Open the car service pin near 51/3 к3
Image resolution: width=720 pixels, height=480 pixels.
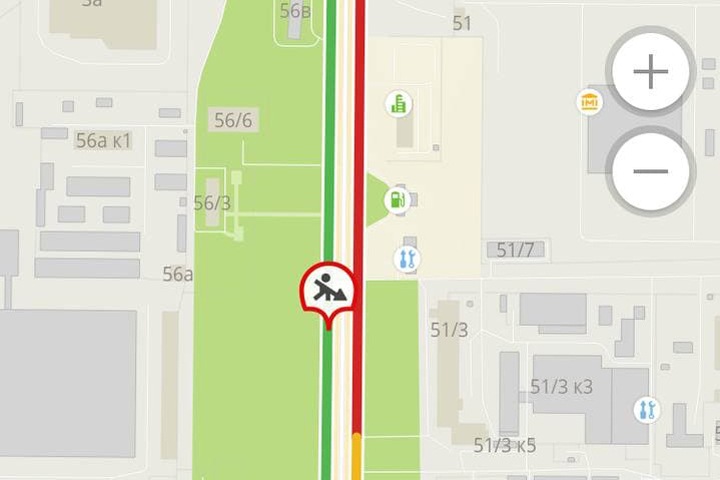pos(648,409)
